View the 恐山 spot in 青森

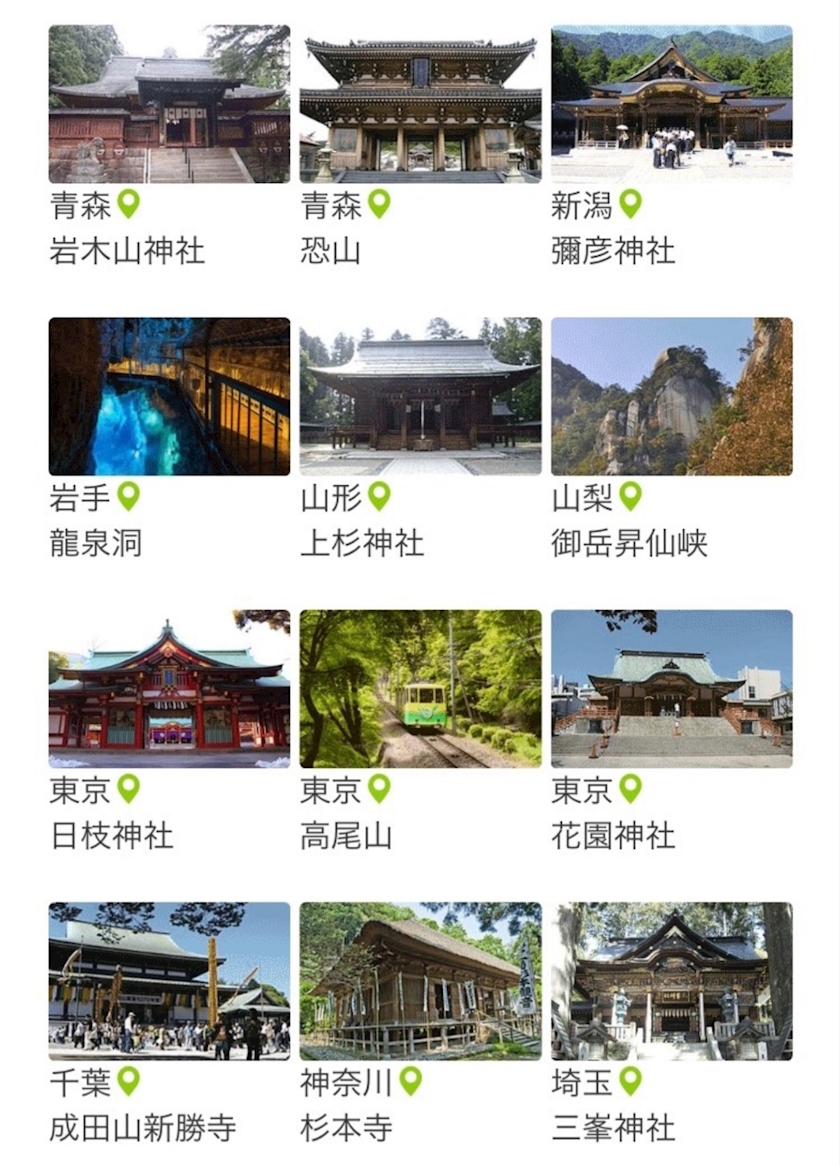coord(420,104)
